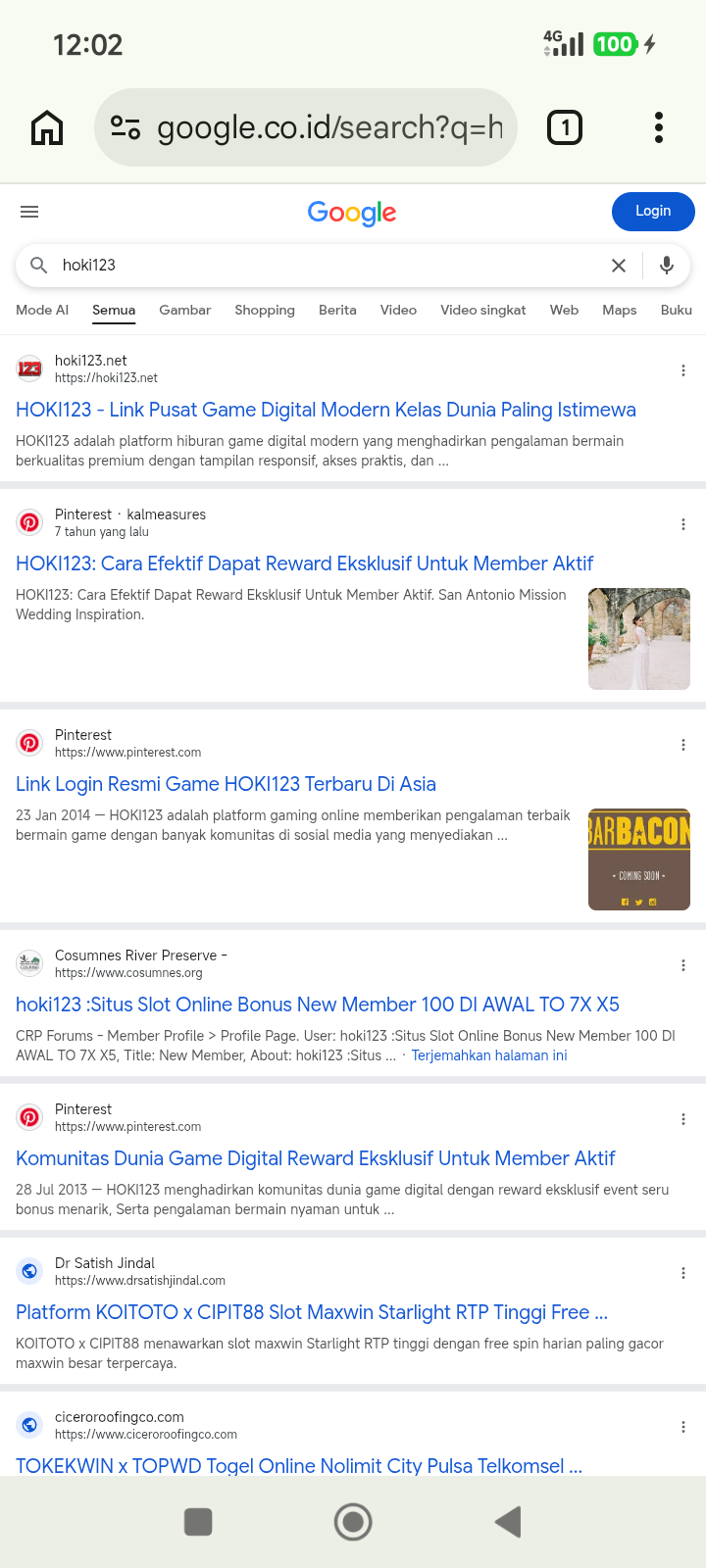
Task: Open the Google hamburger menu
Action: [29, 212]
